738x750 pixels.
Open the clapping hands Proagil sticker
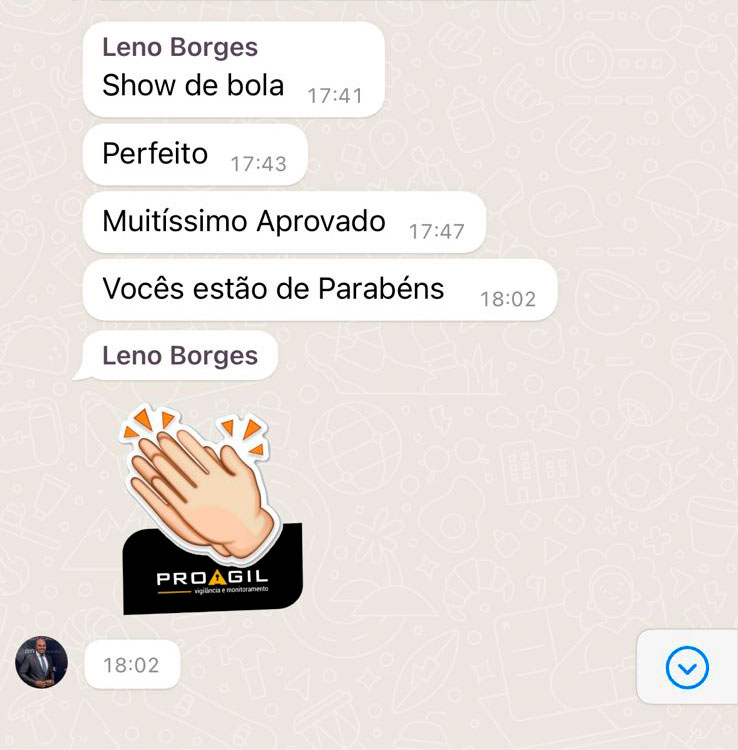tap(211, 509)
